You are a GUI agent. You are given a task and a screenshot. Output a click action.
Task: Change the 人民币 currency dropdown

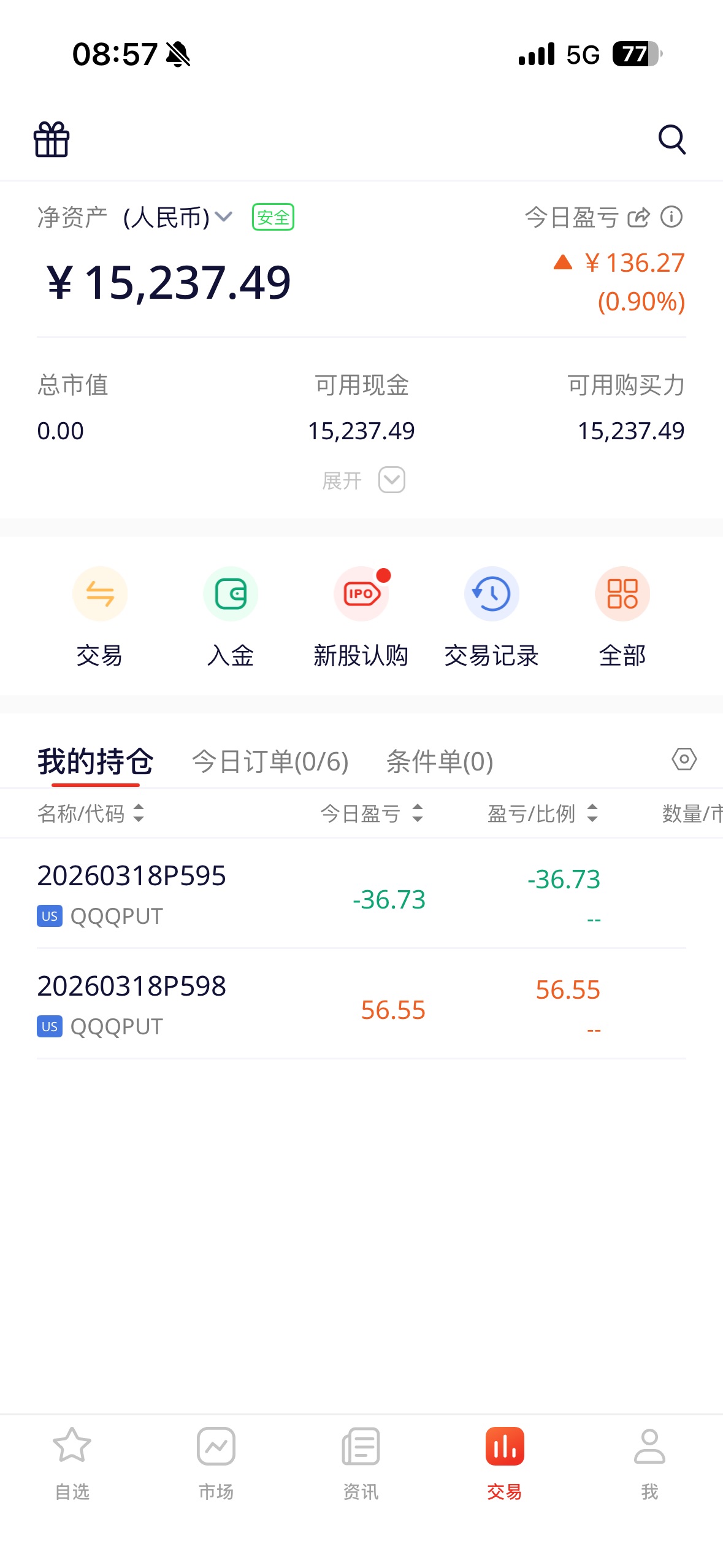tap(178, 218)
